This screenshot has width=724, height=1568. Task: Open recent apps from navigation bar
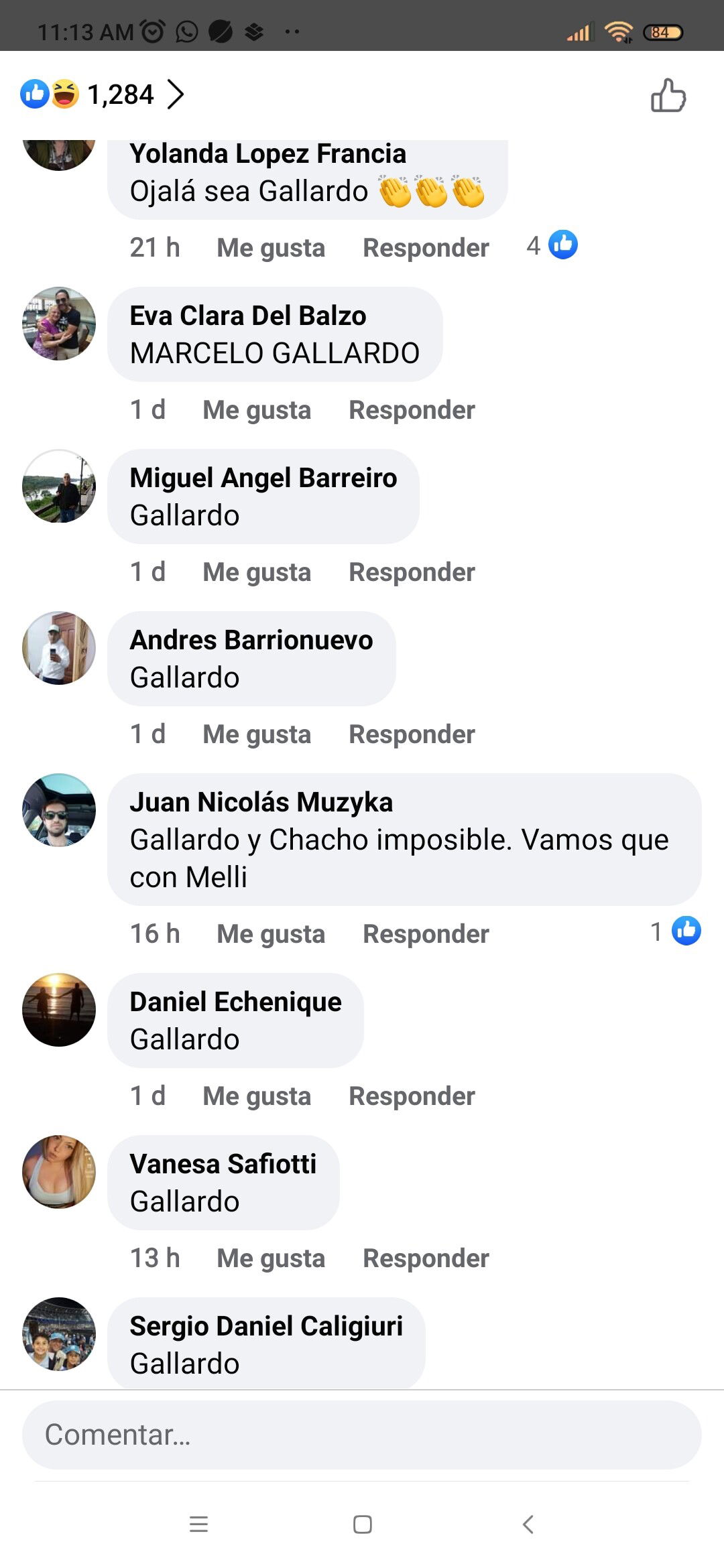pyautogui.click(x=198, y=1524)
